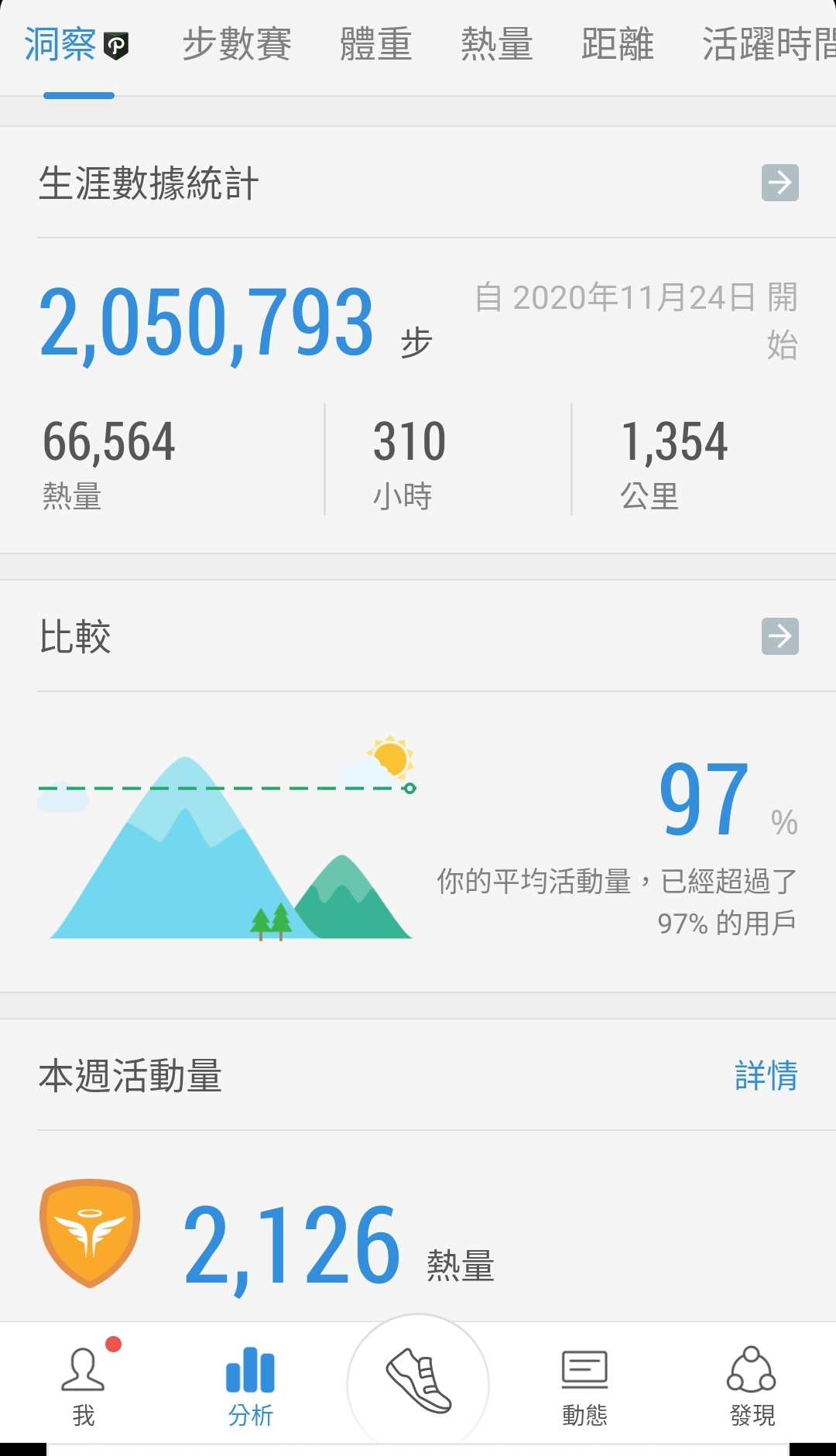View 詳情 for 本週活動量
The height and width of the screenshot is (1456, 836).
tap(766, 1076)
